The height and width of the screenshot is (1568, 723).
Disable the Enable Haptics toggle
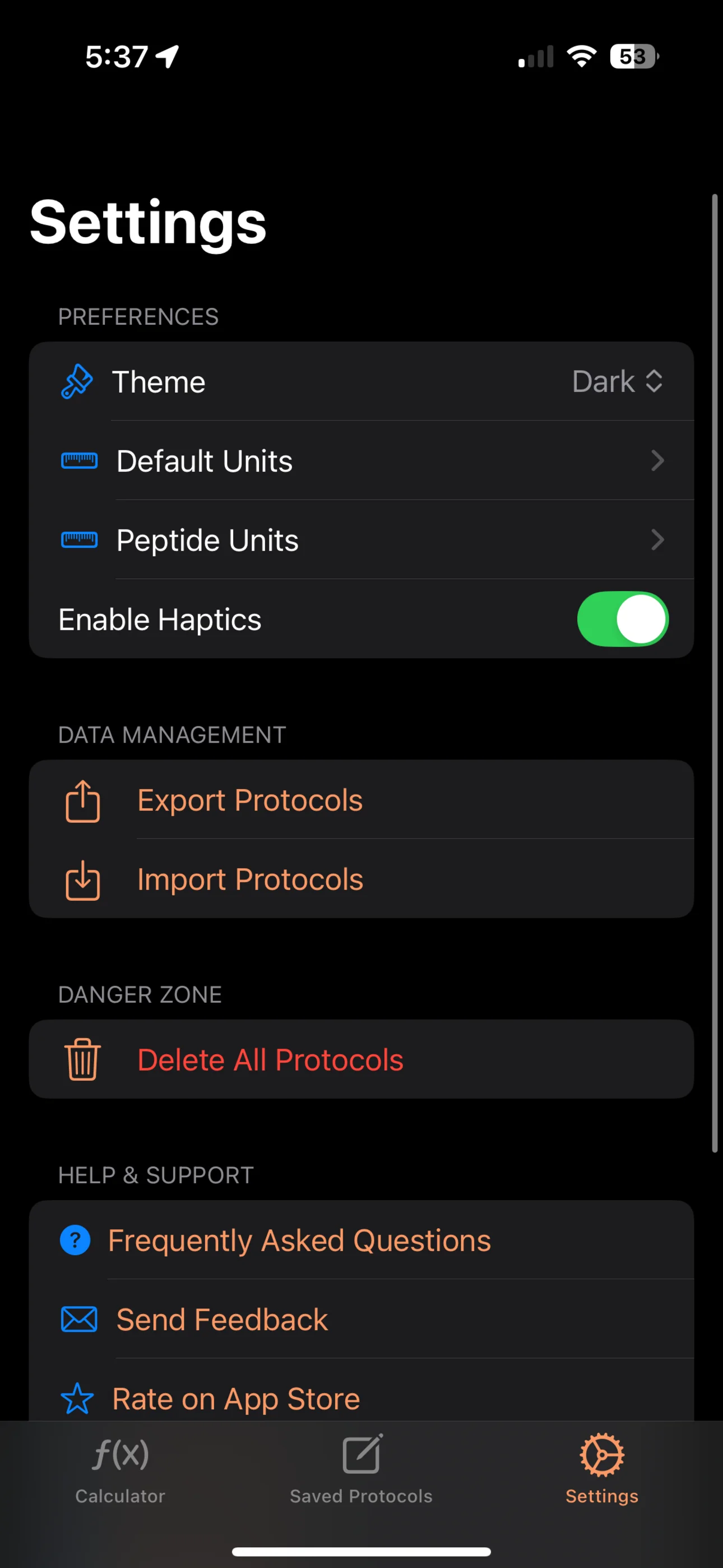[623, 619]
